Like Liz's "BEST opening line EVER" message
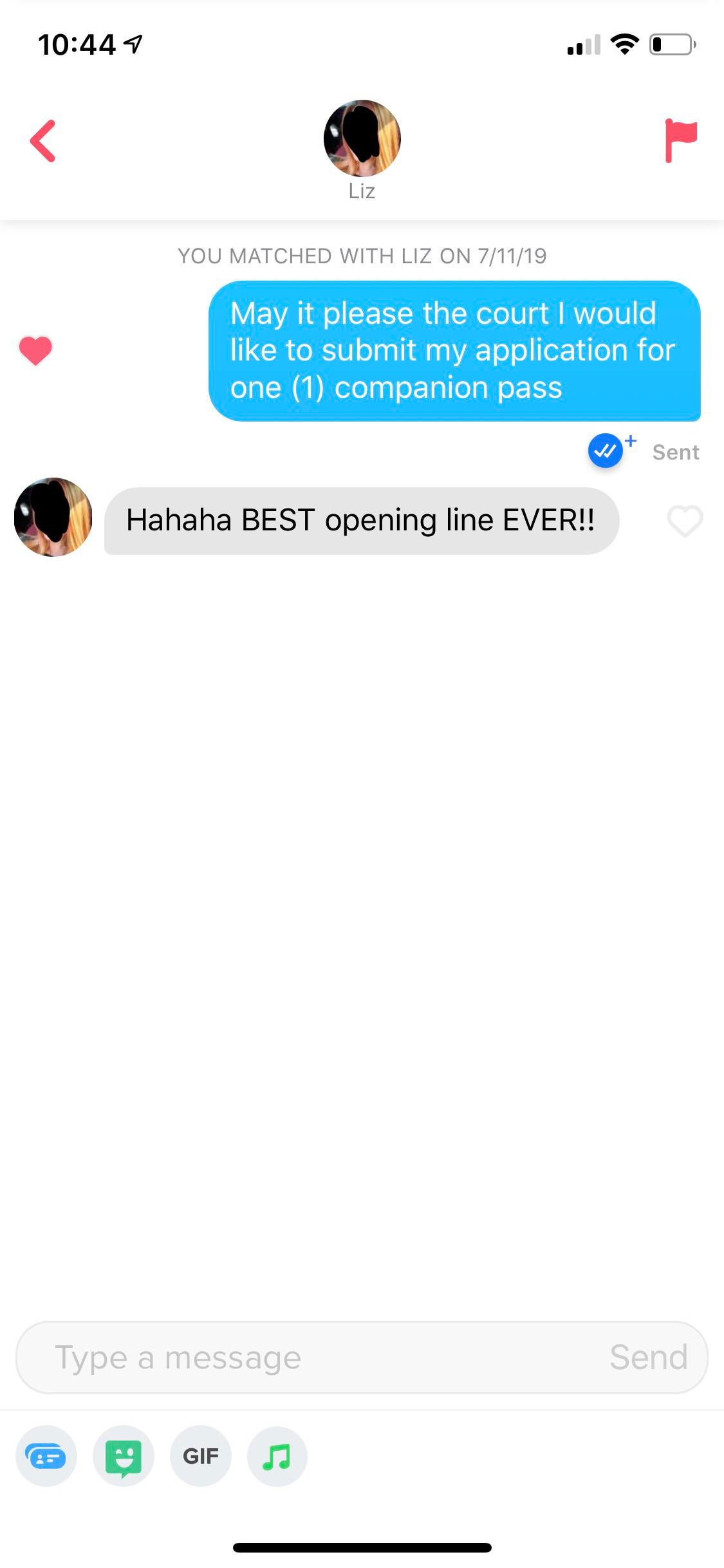Image resolution: width=724 pixels, height=1568 pixels. [685, 521]
